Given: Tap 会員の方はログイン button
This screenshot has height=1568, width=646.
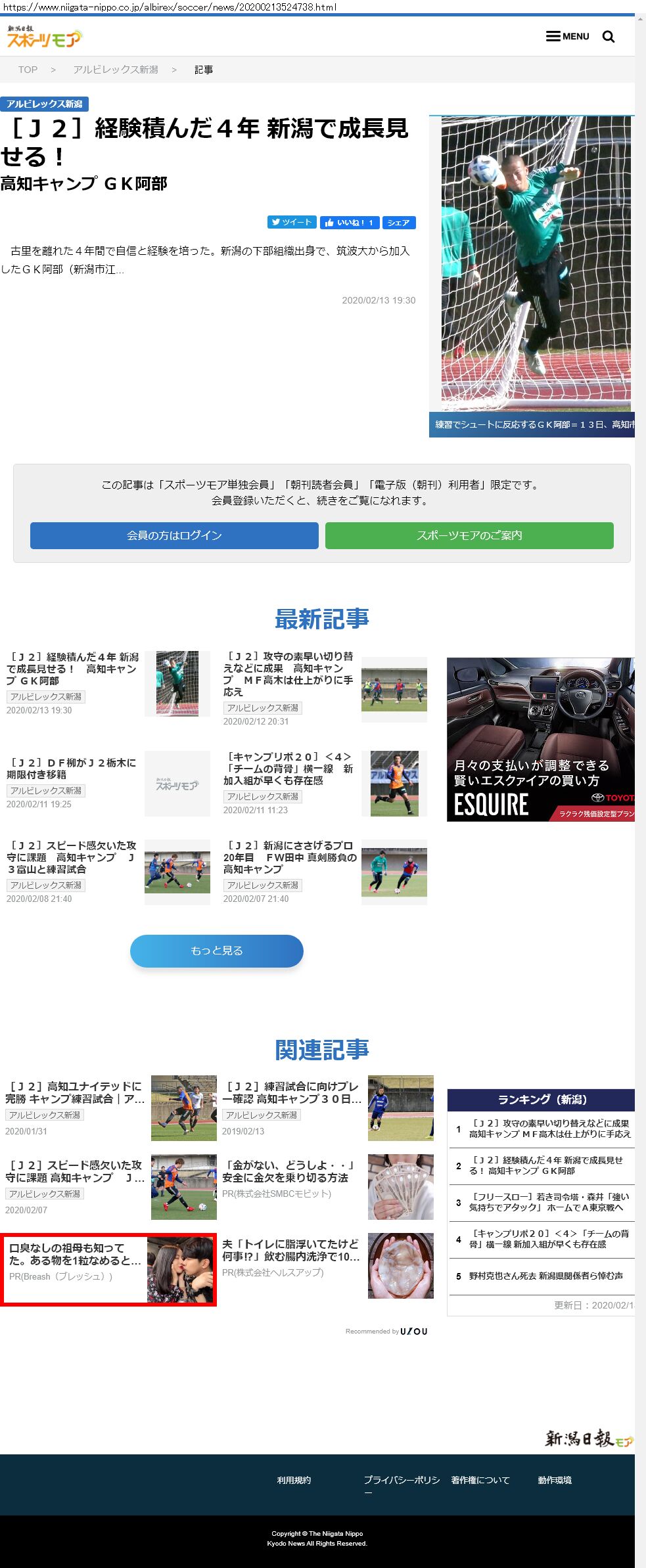Looking at the screenshot, I should [174, 535].
